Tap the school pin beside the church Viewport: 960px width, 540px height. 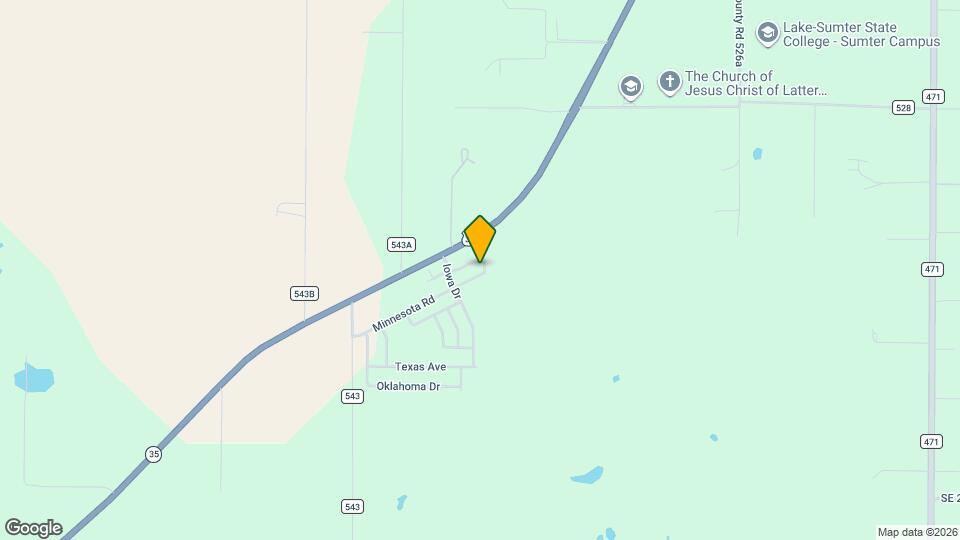630,87
